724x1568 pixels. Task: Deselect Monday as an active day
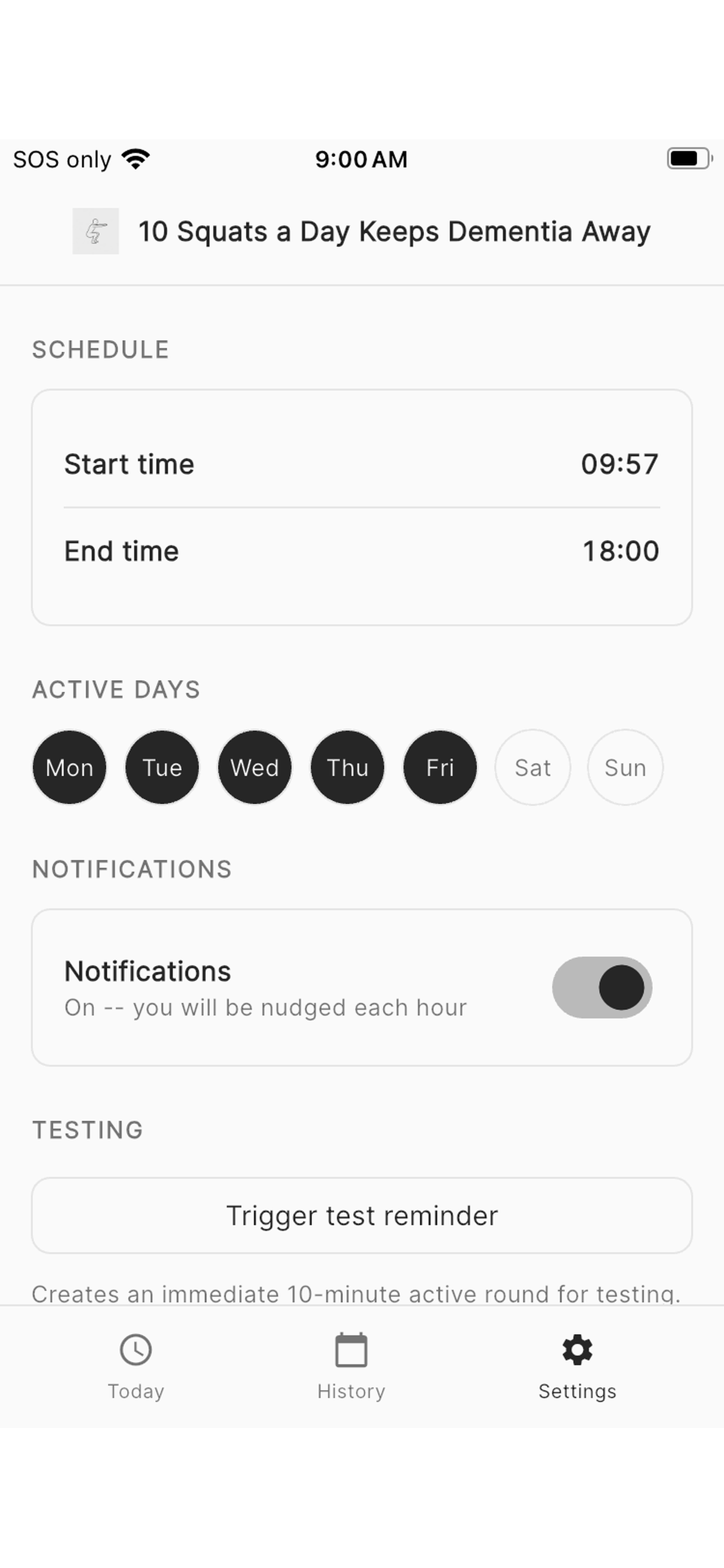point(69,768)
